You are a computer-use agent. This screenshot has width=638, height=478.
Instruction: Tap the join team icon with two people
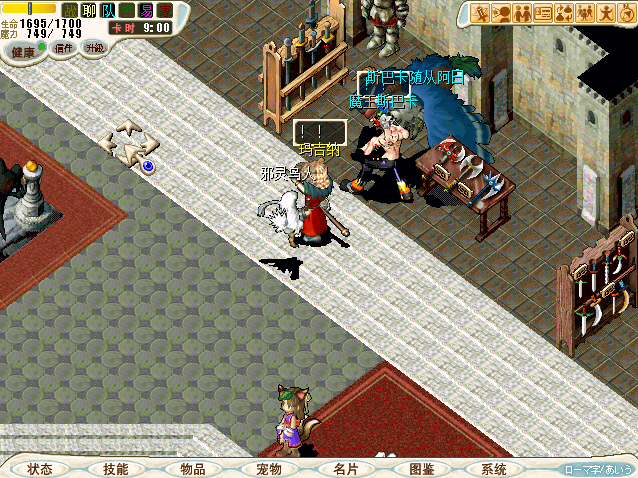[522, 13]
